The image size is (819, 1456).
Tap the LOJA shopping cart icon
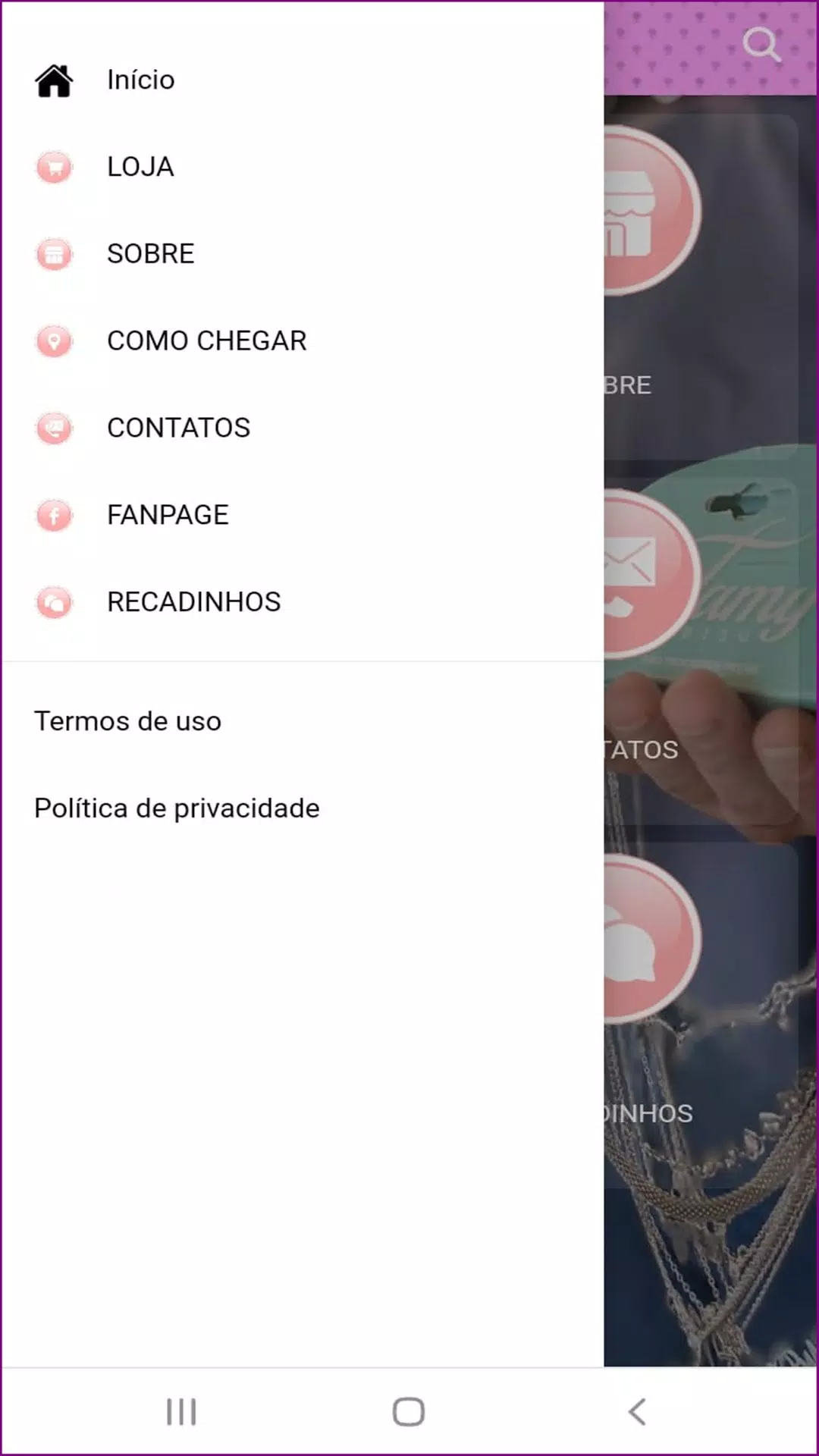click(x=54, y=167)
